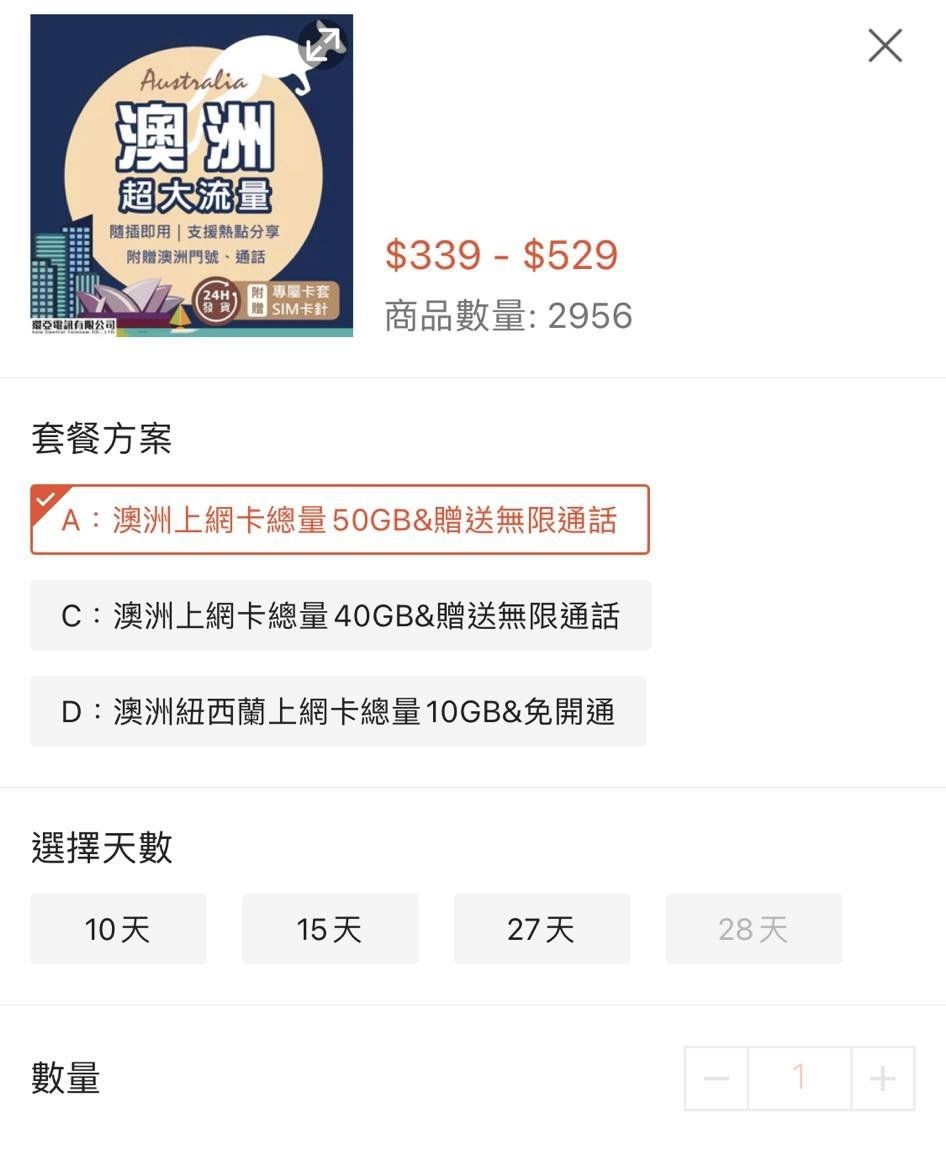Pick the 27天 duration option

click(x=541, y=929)
